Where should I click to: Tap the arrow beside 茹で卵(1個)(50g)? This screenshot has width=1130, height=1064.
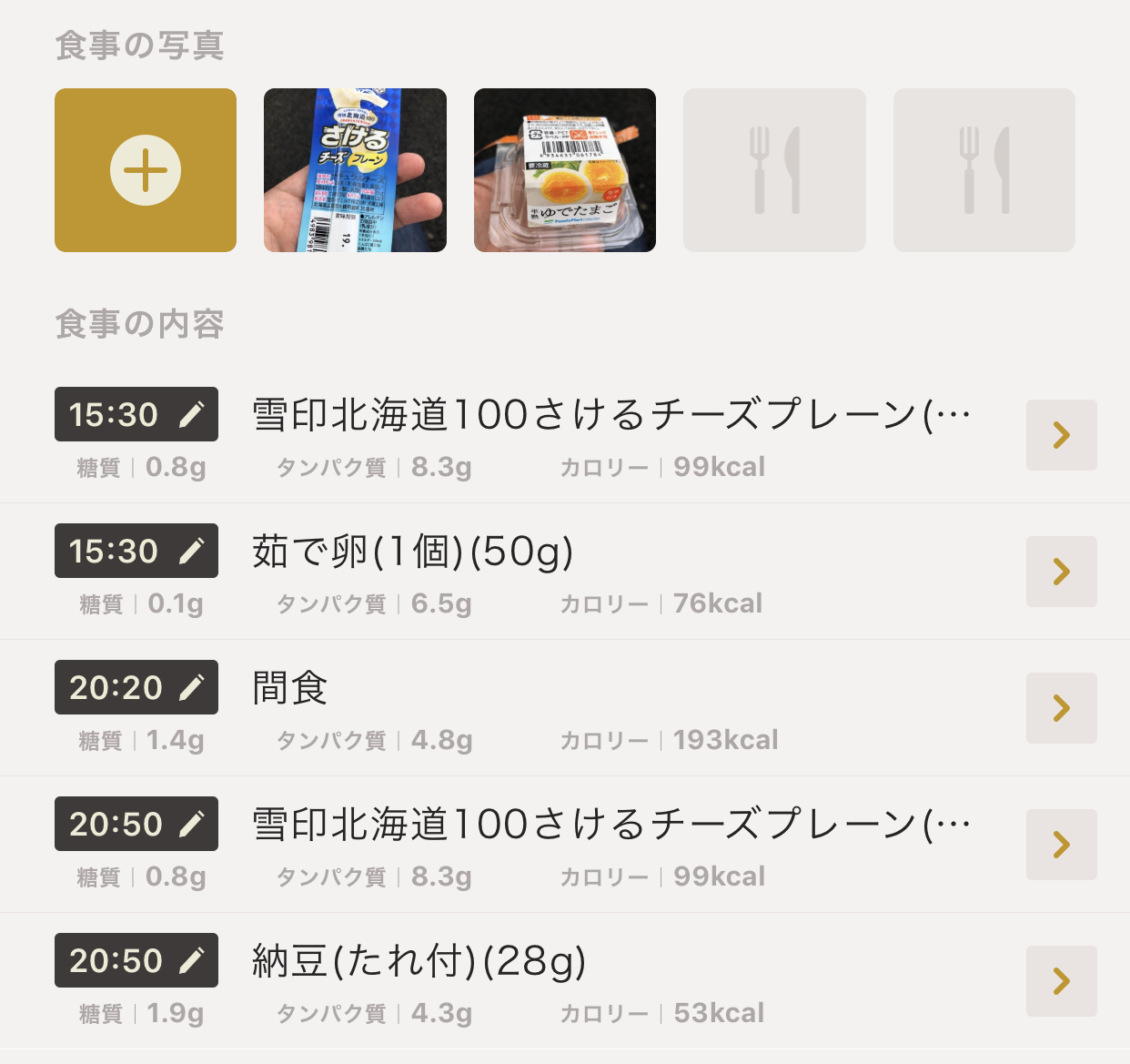tap(1061, 572)
